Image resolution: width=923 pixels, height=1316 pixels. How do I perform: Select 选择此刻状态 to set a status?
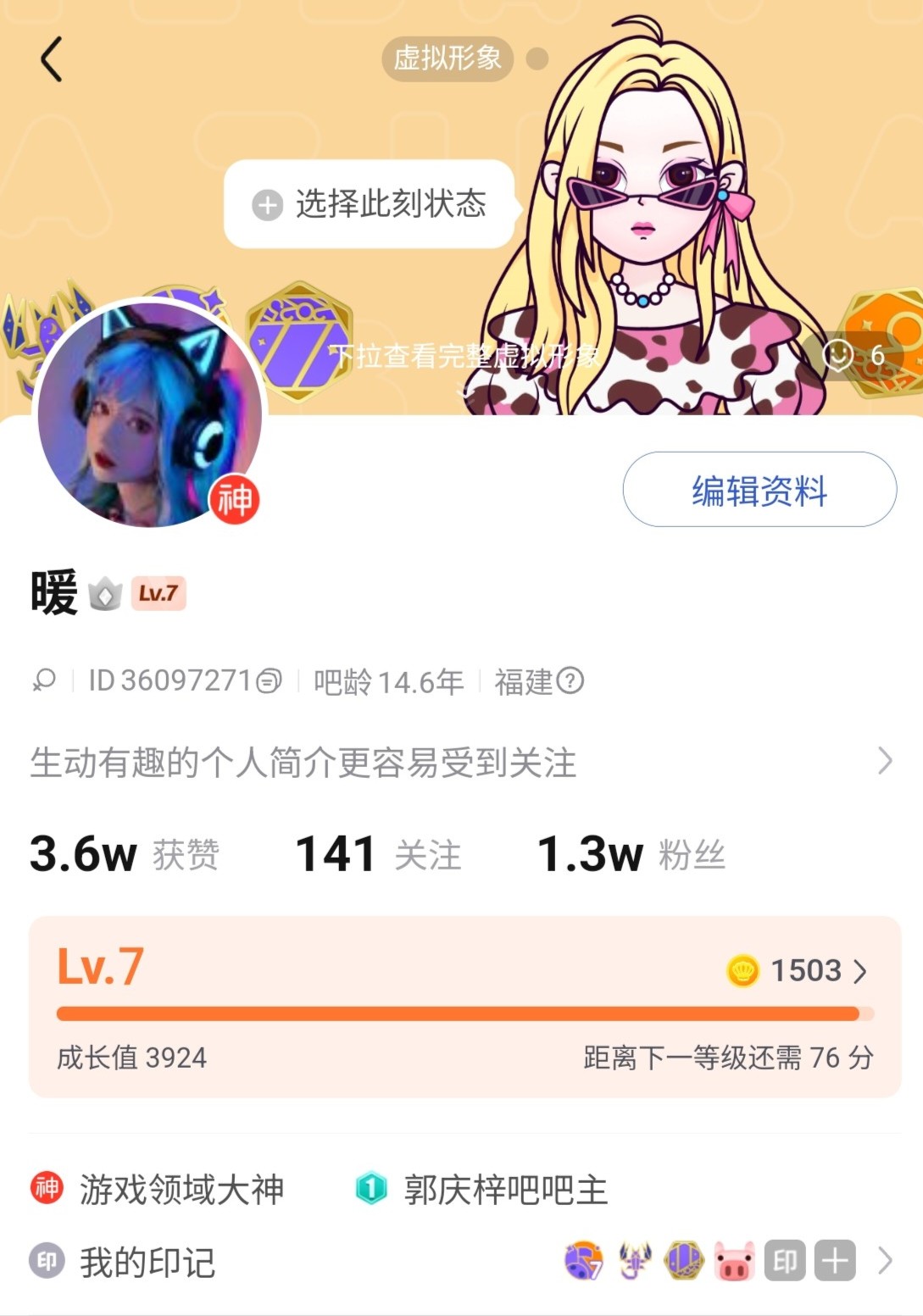point(370,204)
